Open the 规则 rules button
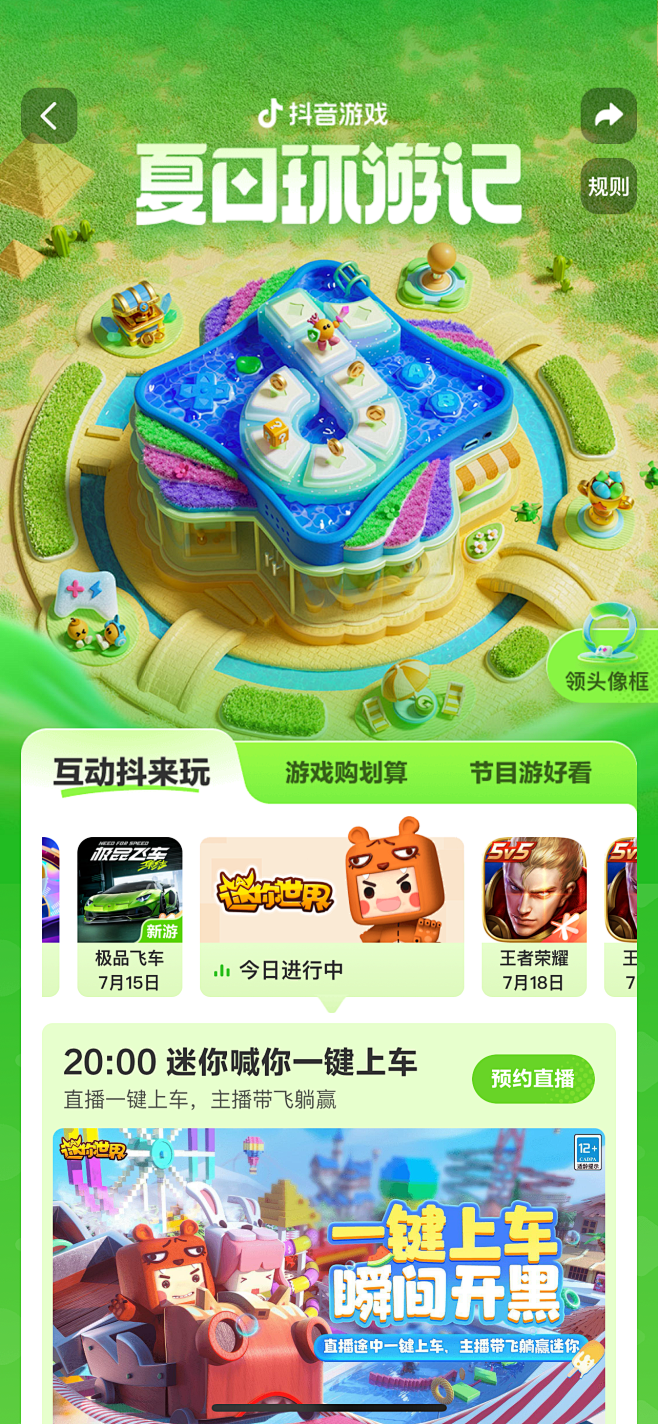658x1424 pixels. tap(608, 186)
